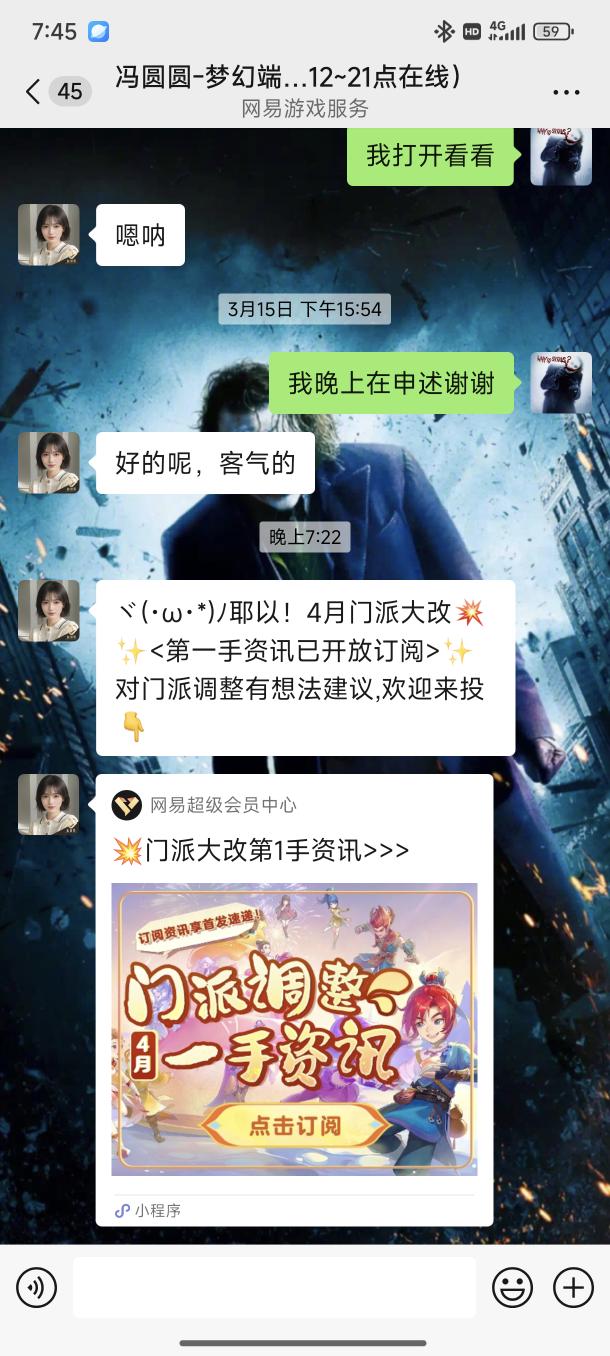The width and height of the screenshot is (610, 1356).
Task: Go back to the chat list
Action: tap(34, 92)
